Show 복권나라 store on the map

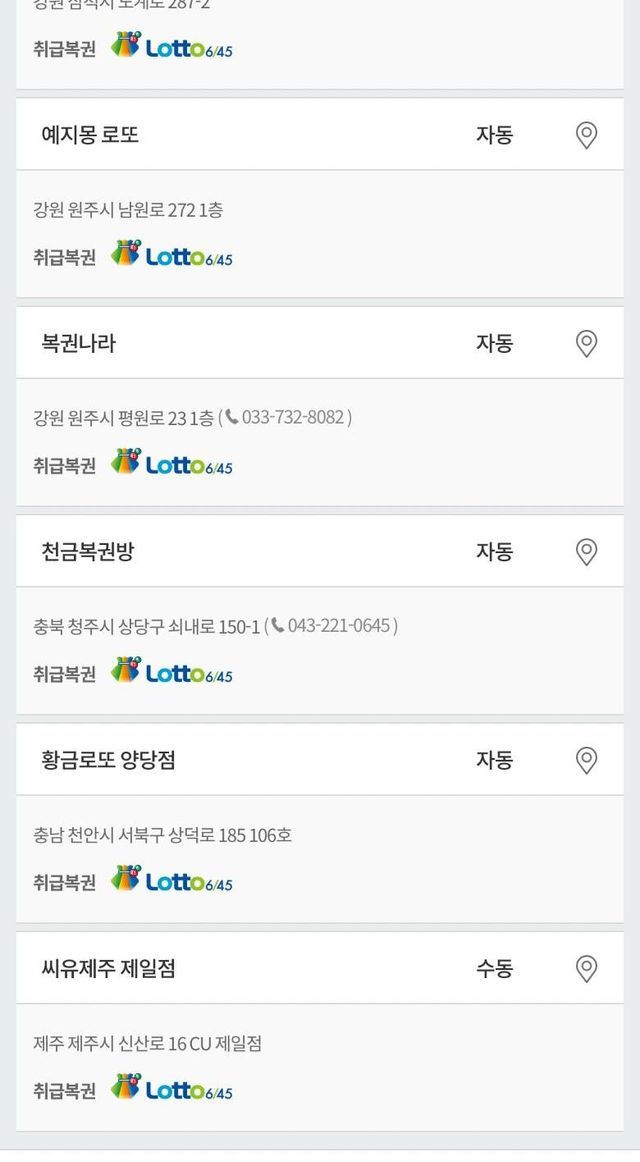[587, 343]
